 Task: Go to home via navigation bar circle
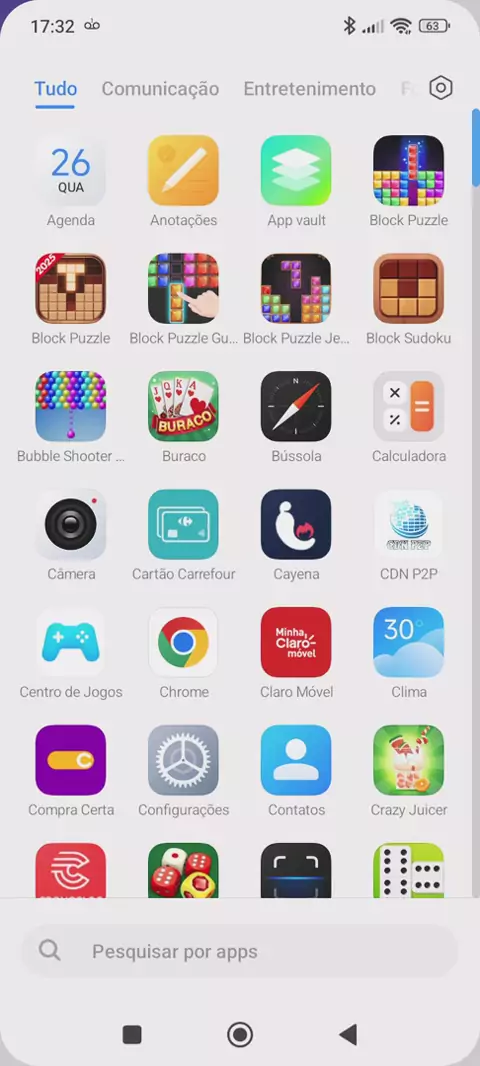pos(239,1035)
